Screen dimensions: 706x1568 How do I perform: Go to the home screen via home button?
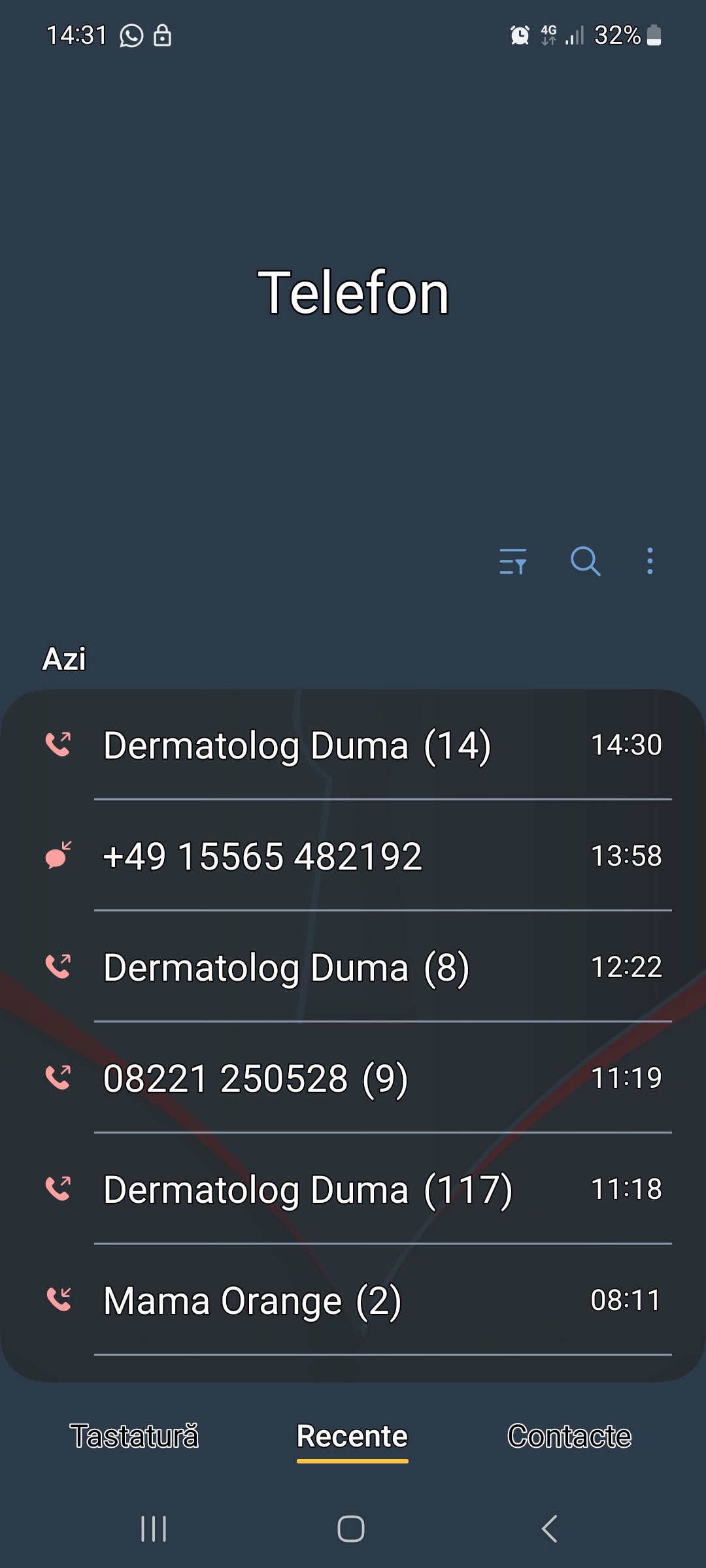click(x=351, y=1529)
